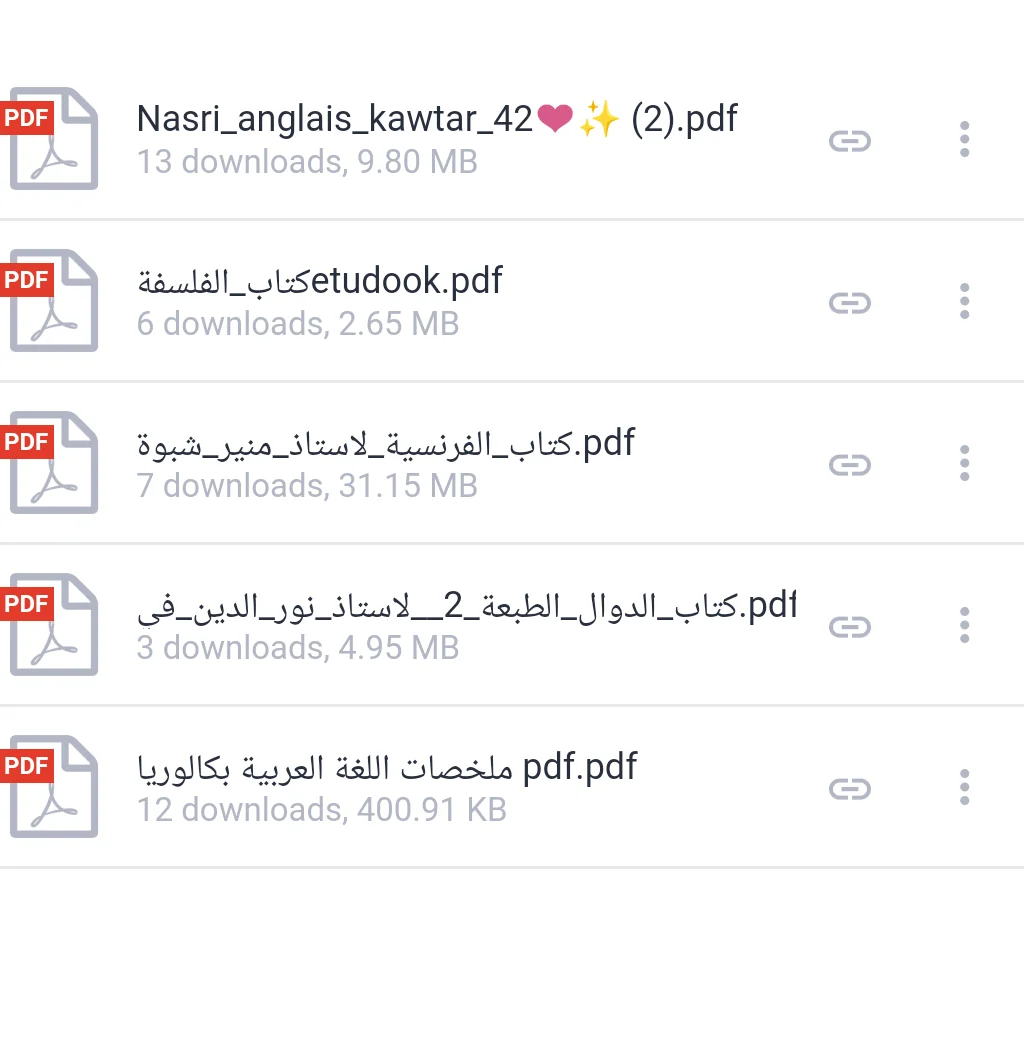1024x1043 pixels.
Task: Open the 4.95 MB PDF file
Action: pos(466,606)
